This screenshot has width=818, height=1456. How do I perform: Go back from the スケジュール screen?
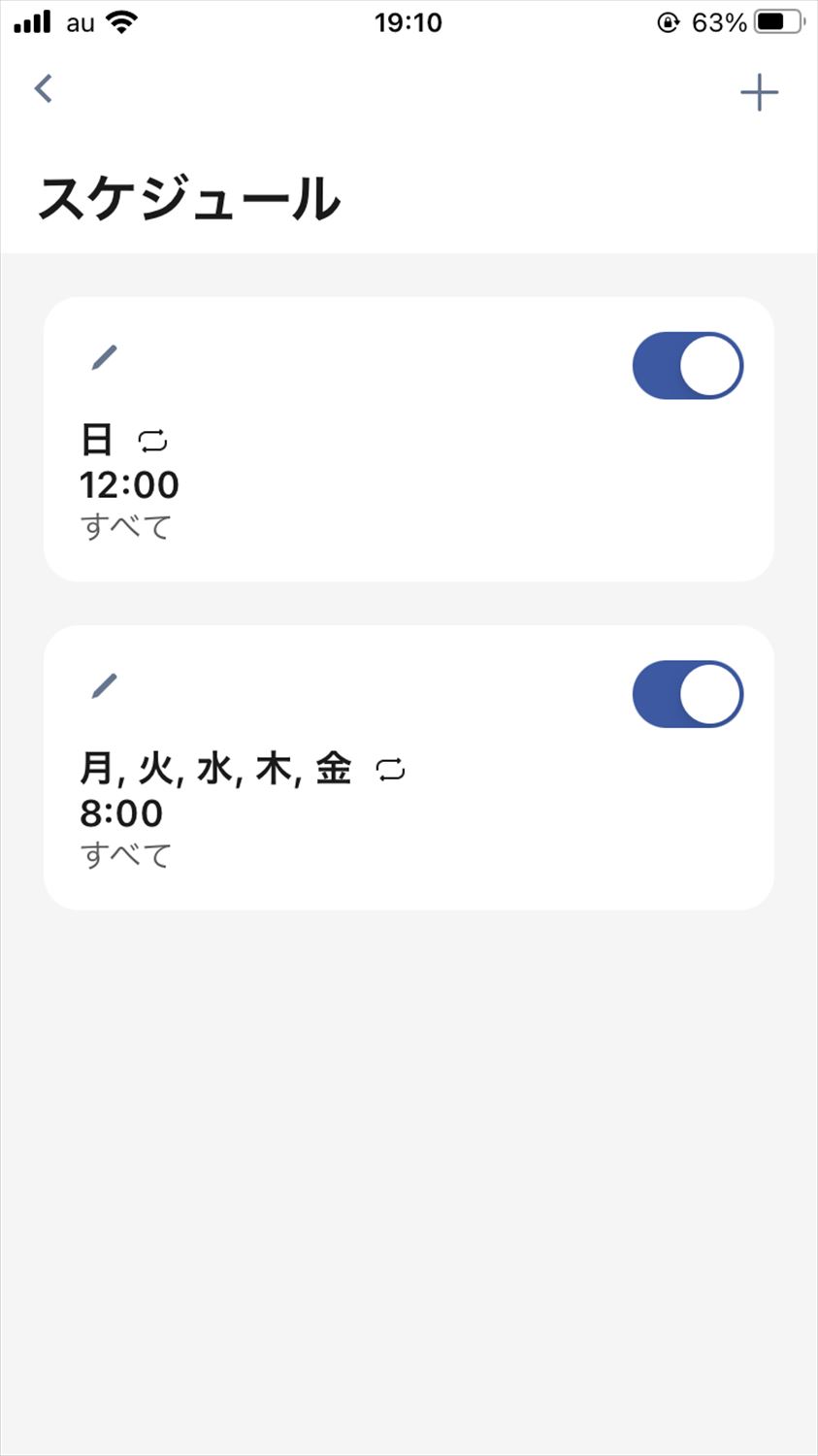(x=44, y=89)
